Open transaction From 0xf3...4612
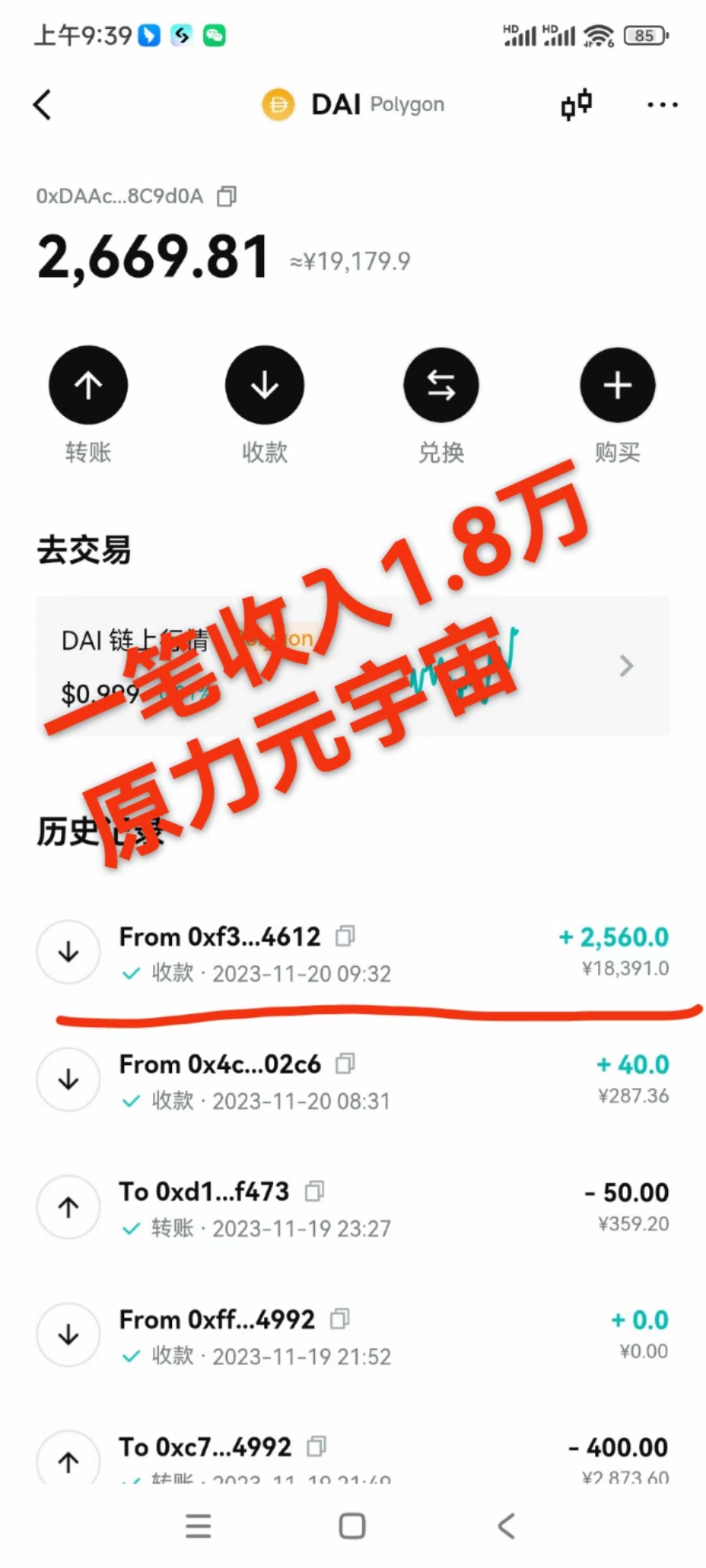 (x=353, y=954)
